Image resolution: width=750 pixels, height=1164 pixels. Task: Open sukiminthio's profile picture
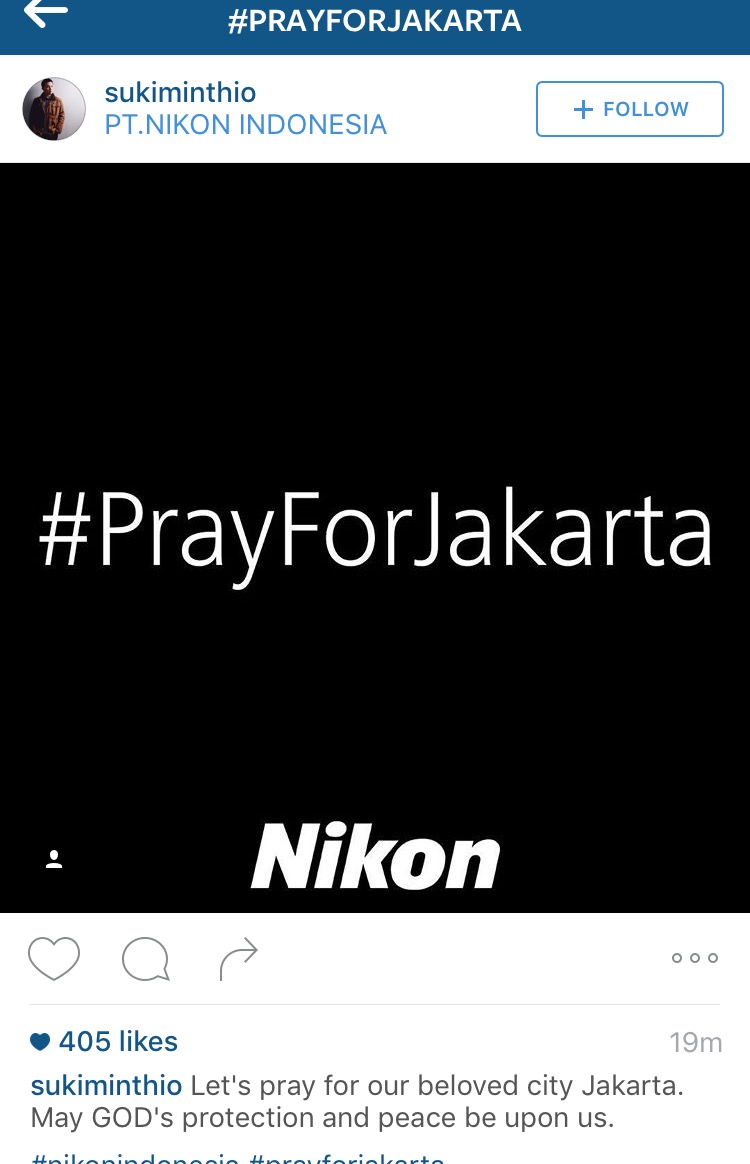(x=54, y=109)
